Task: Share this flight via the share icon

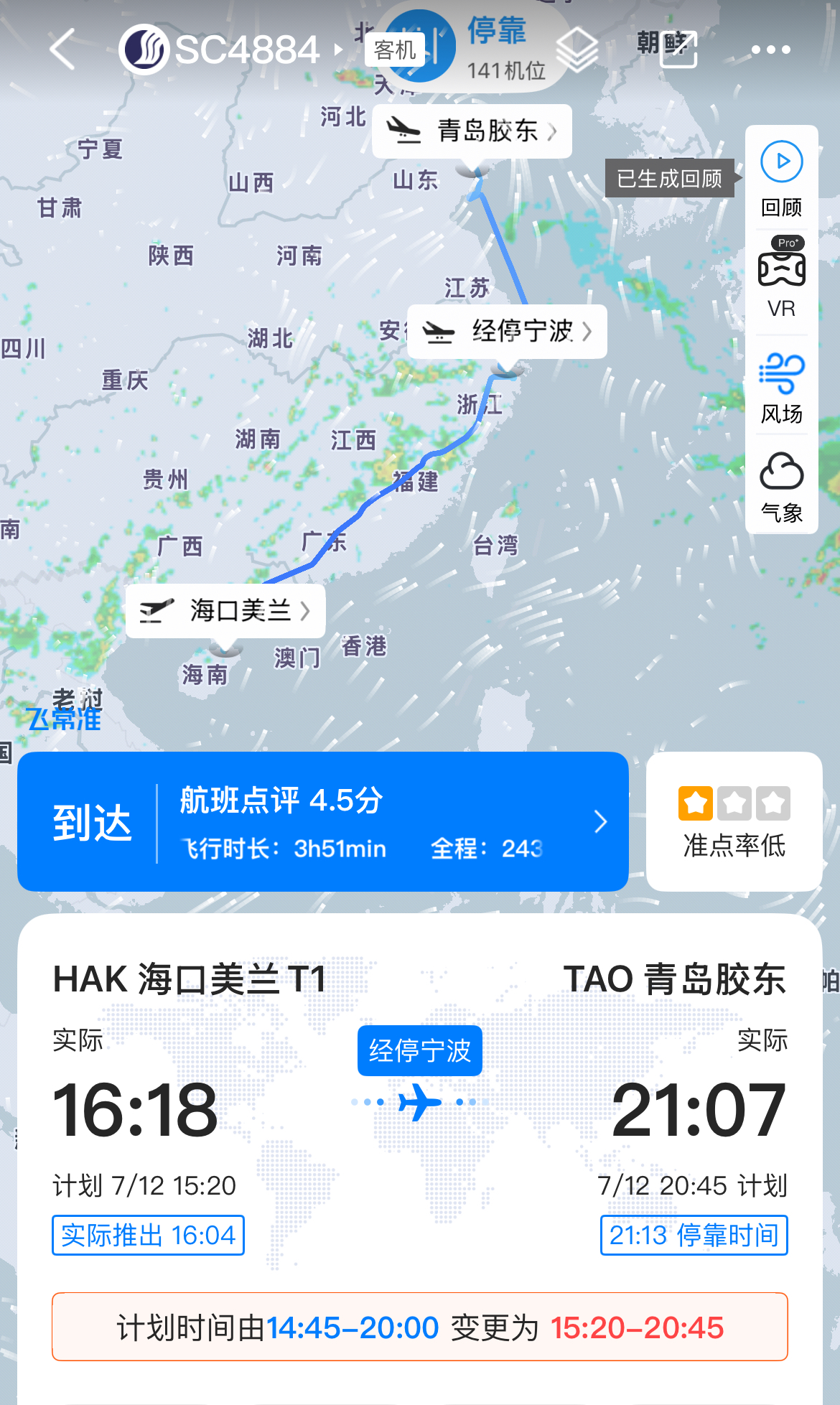Action: click(x=678, y=50)
